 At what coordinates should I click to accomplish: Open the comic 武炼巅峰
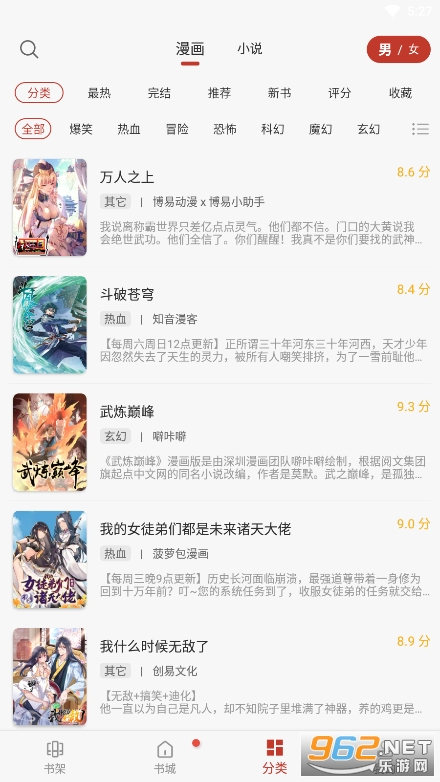click(220, 442)
